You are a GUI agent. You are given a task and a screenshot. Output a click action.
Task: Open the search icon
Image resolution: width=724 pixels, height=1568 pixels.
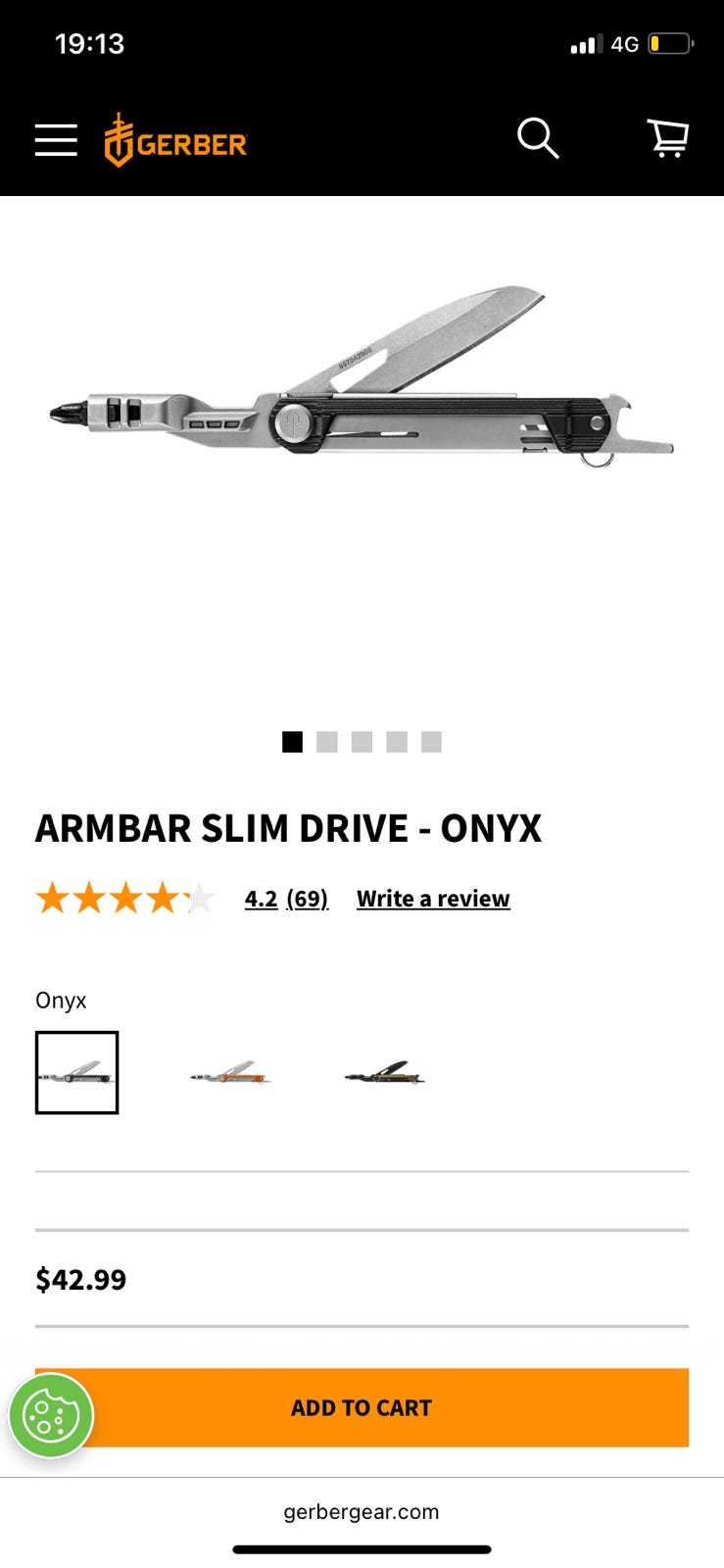(x=538, y=139)
